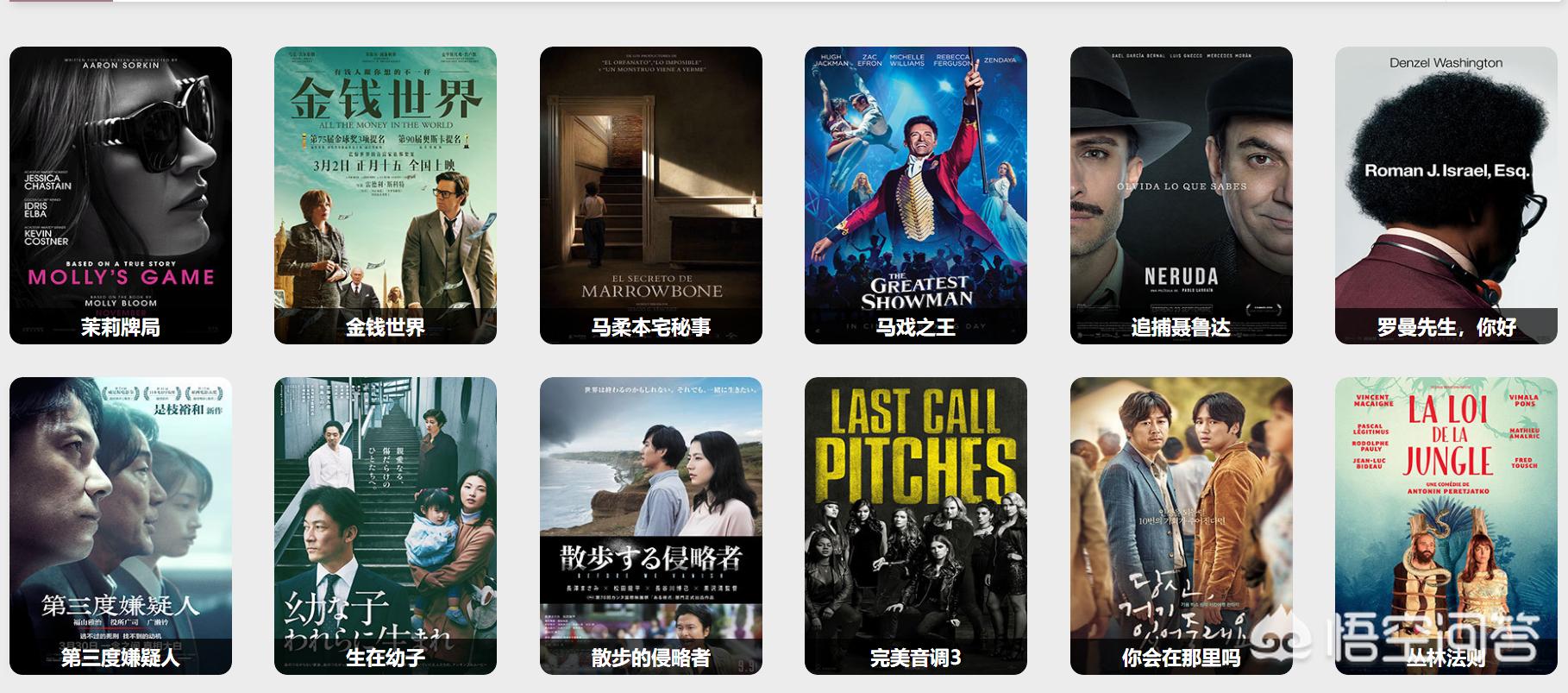Screen dimensions: 1568x693
Task: Open the 完美音调3 movie tile
Action: point(916,526)
